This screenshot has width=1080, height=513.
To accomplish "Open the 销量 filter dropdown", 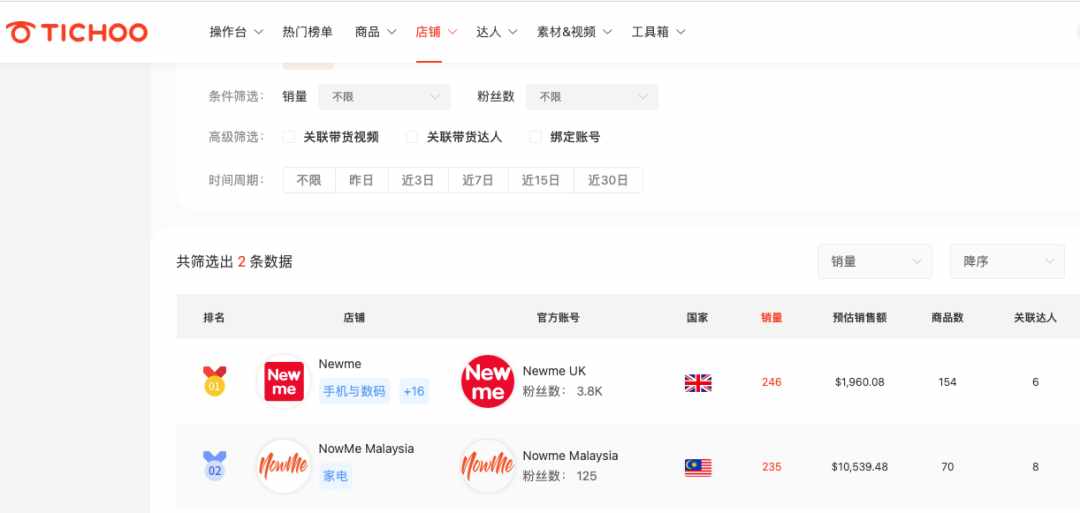I will [384, 97].
